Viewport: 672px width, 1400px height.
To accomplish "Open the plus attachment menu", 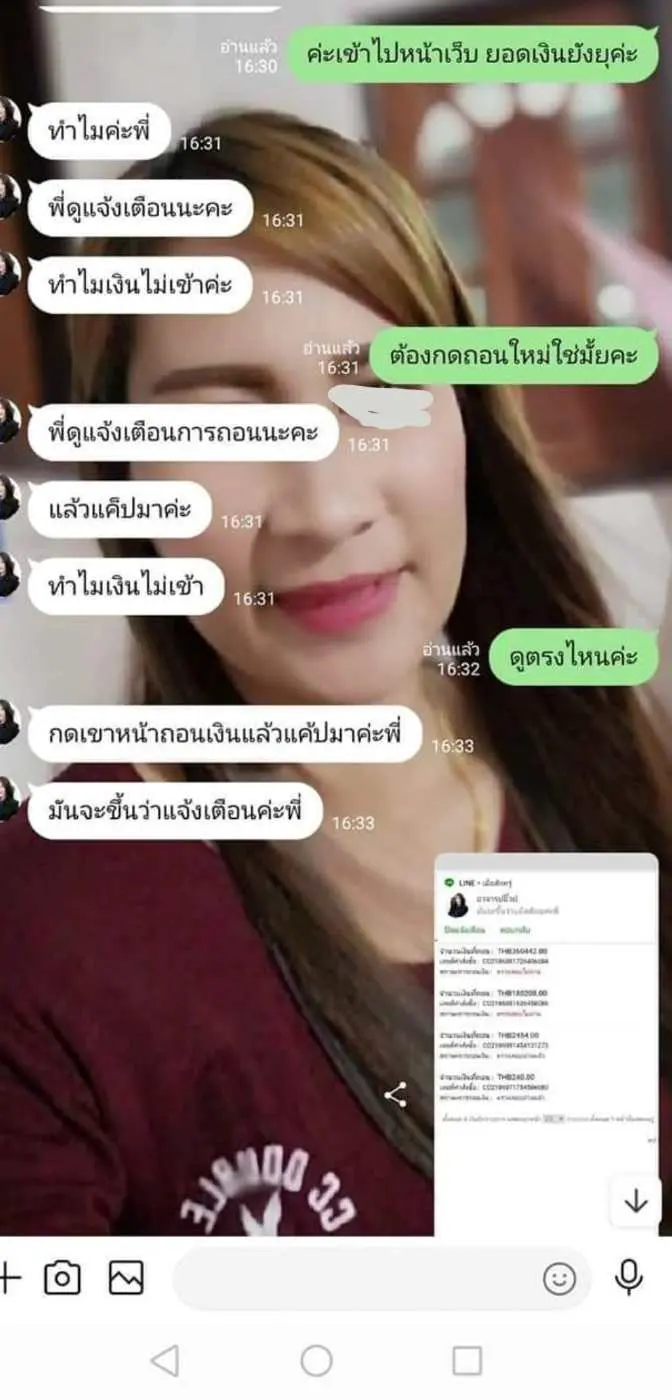I will [8, 1277].
